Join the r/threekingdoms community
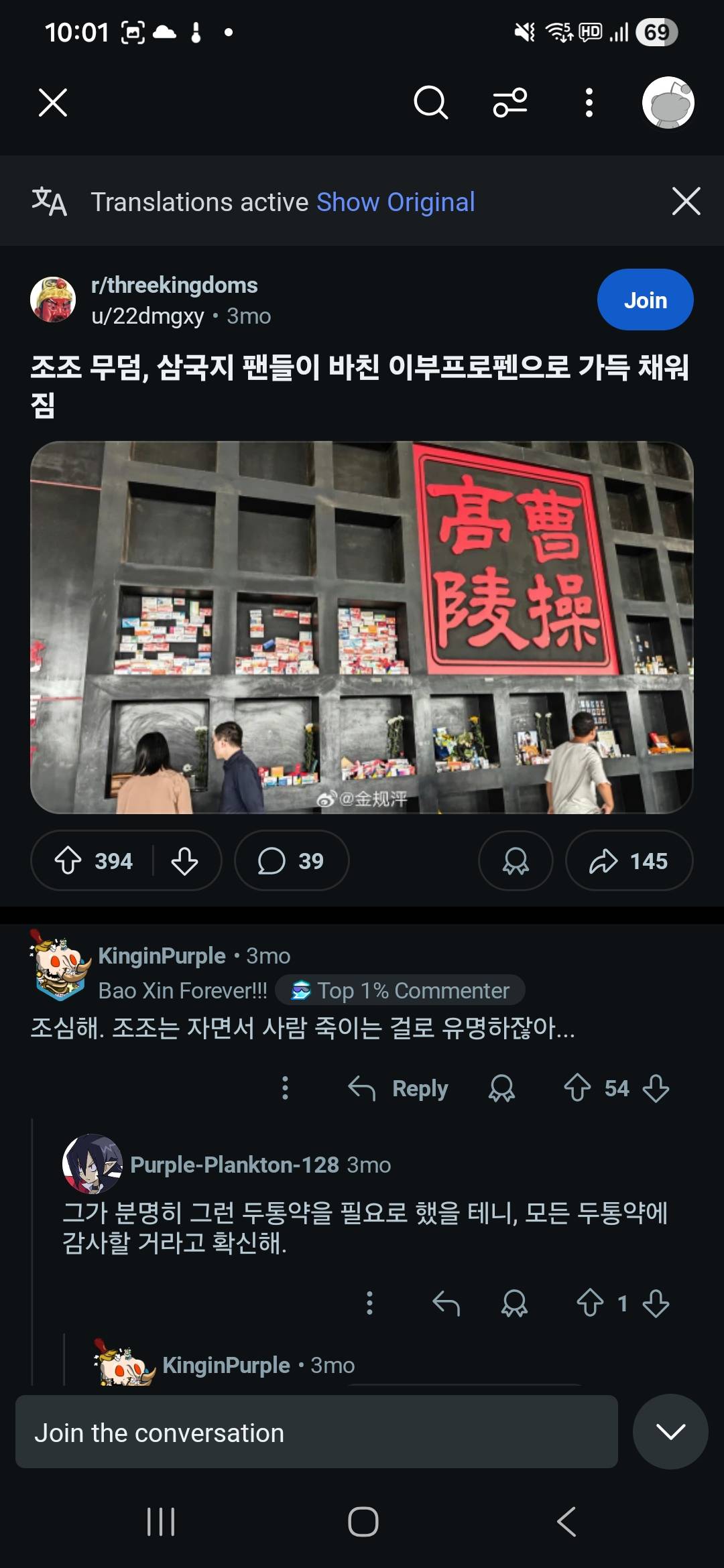The image size is (724, 1568). [645, 300]
